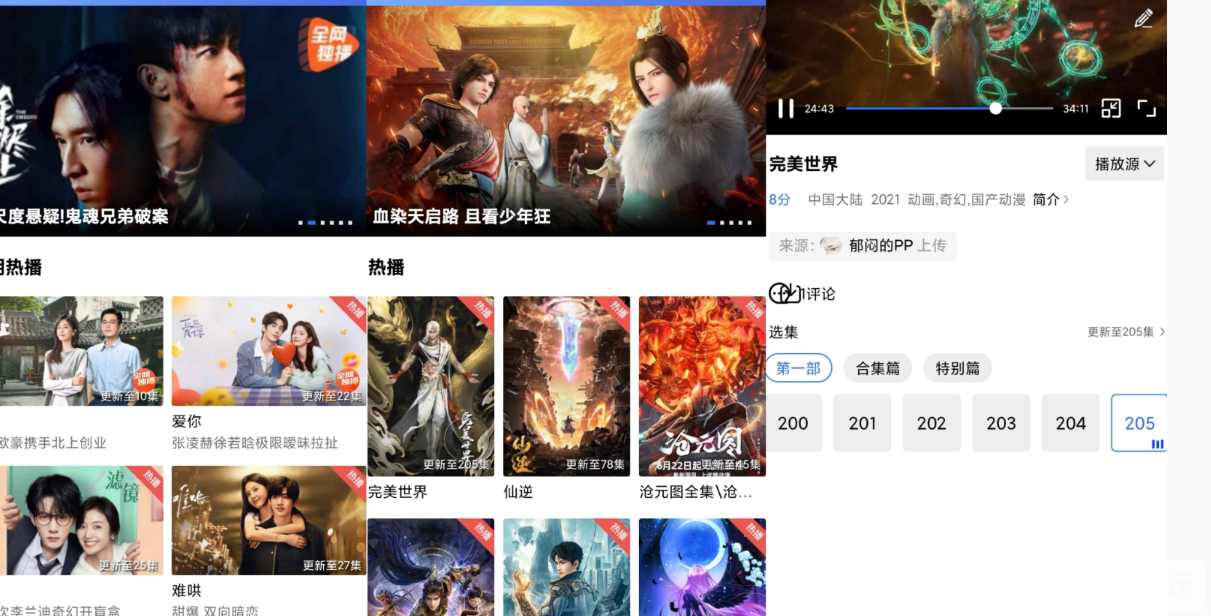
Task: Enter fullscreen video mode
Action: [1146, 108]
